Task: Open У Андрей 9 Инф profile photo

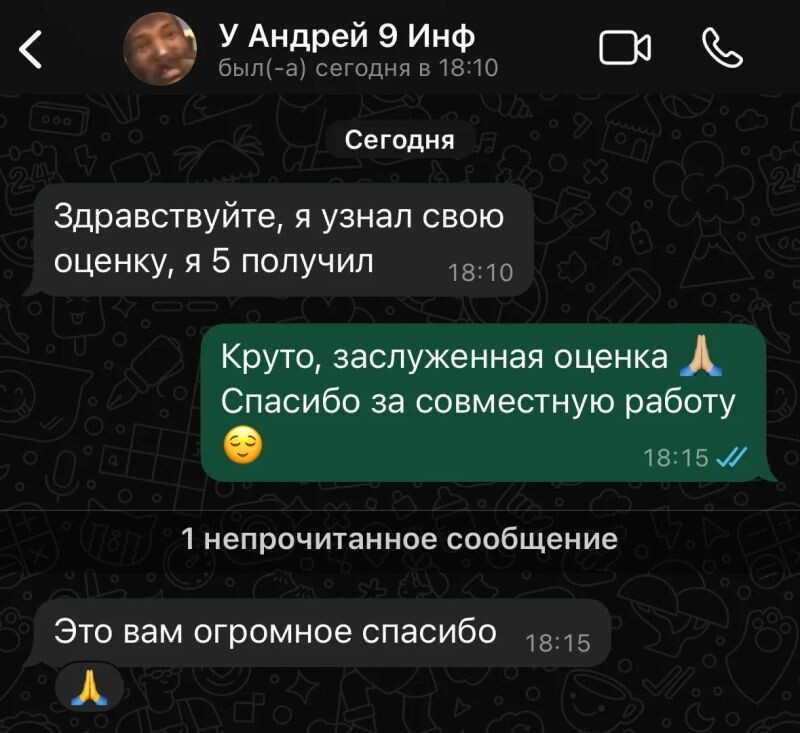Action: click(x=160, y=46)
